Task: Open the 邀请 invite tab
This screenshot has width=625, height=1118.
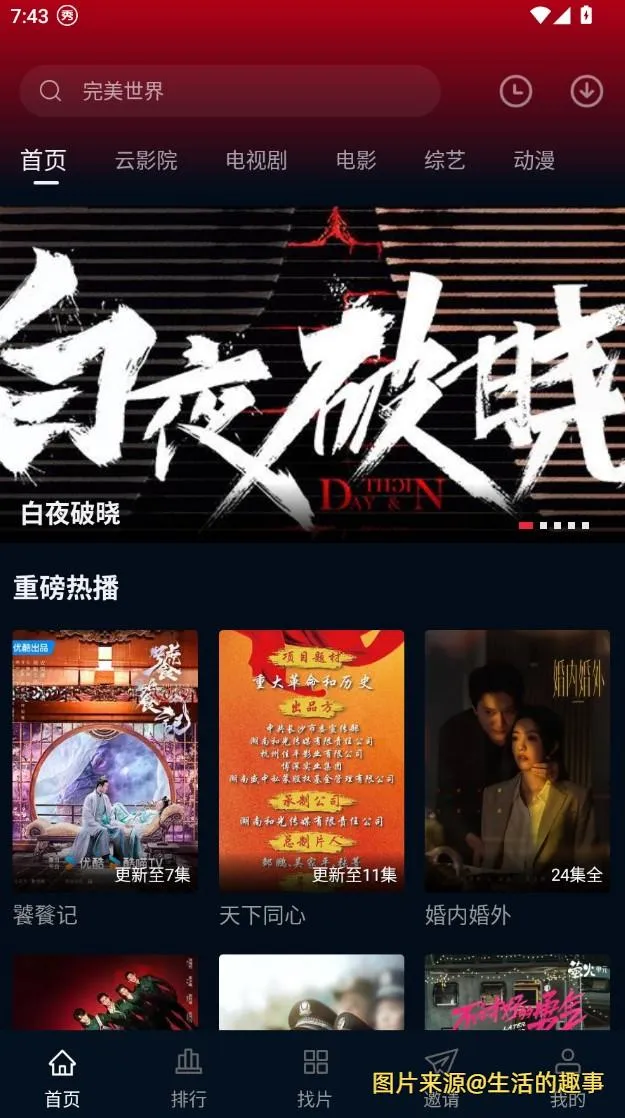Action: [441, 1076]
